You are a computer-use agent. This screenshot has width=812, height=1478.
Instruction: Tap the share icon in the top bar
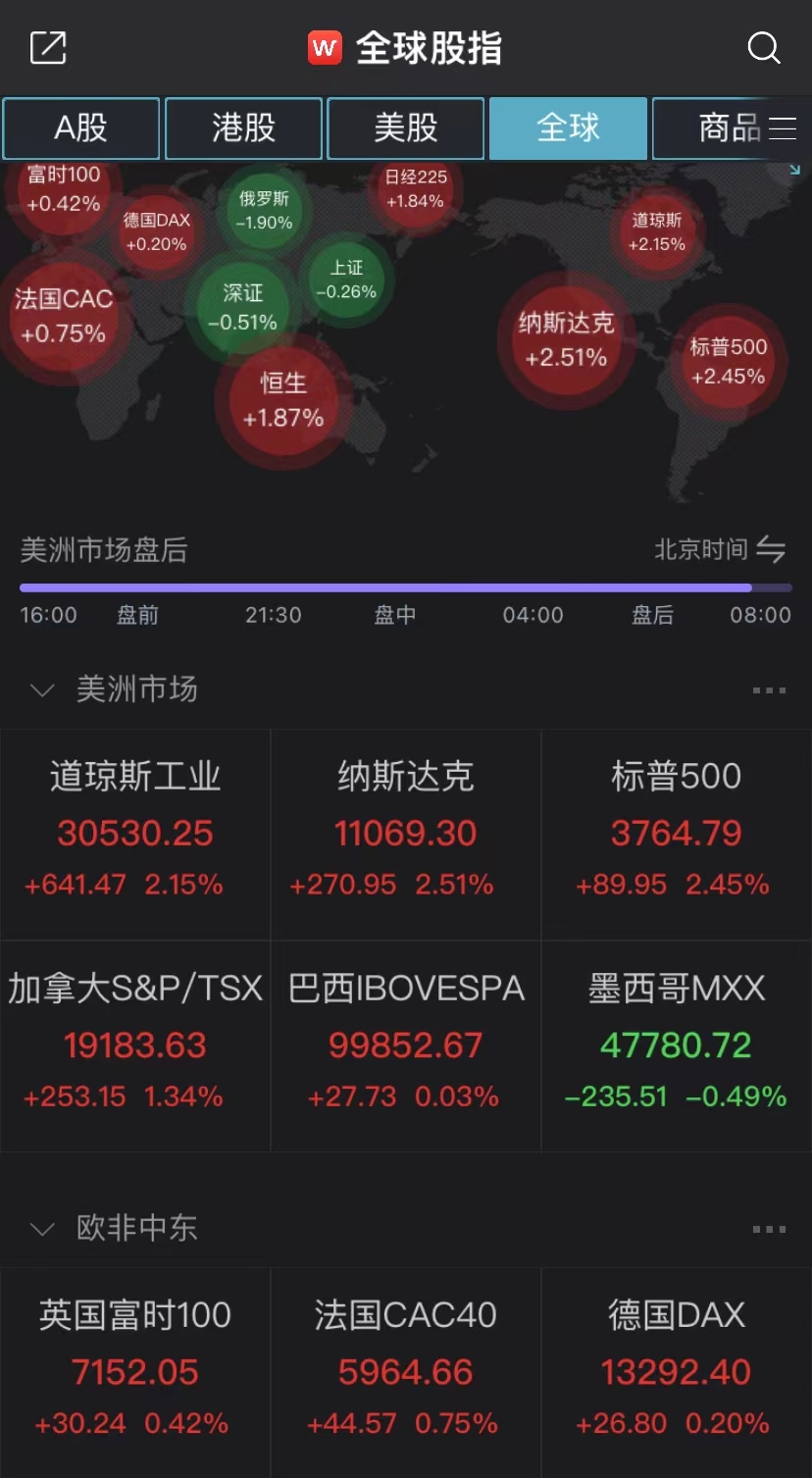(x=48, y=47)
